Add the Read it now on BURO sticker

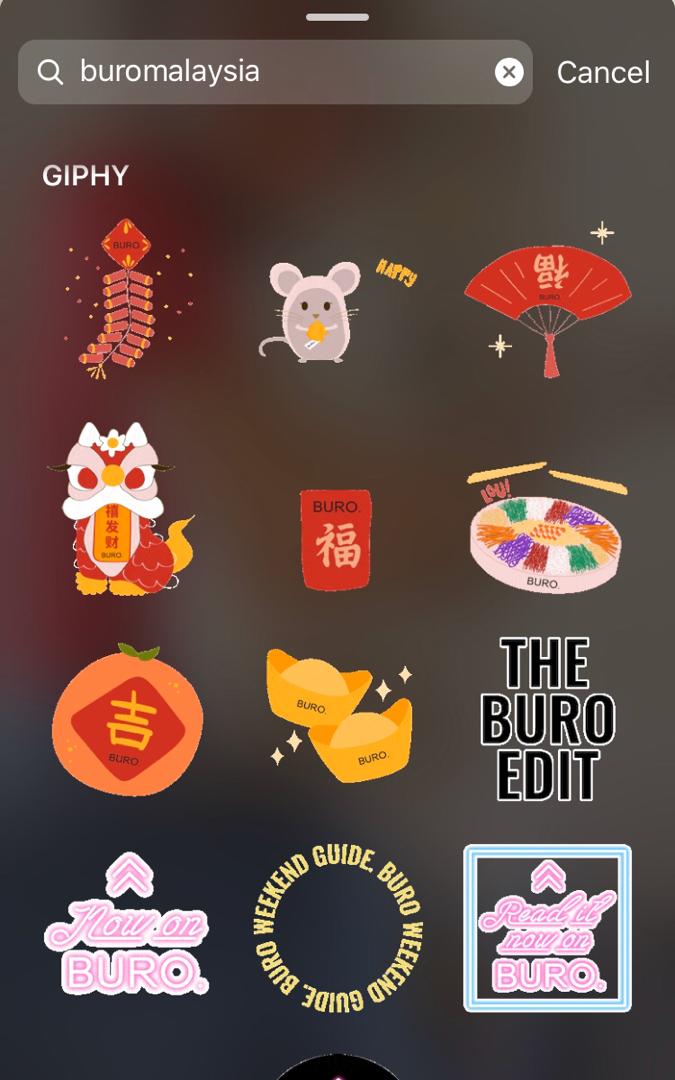tap(547, 928)
